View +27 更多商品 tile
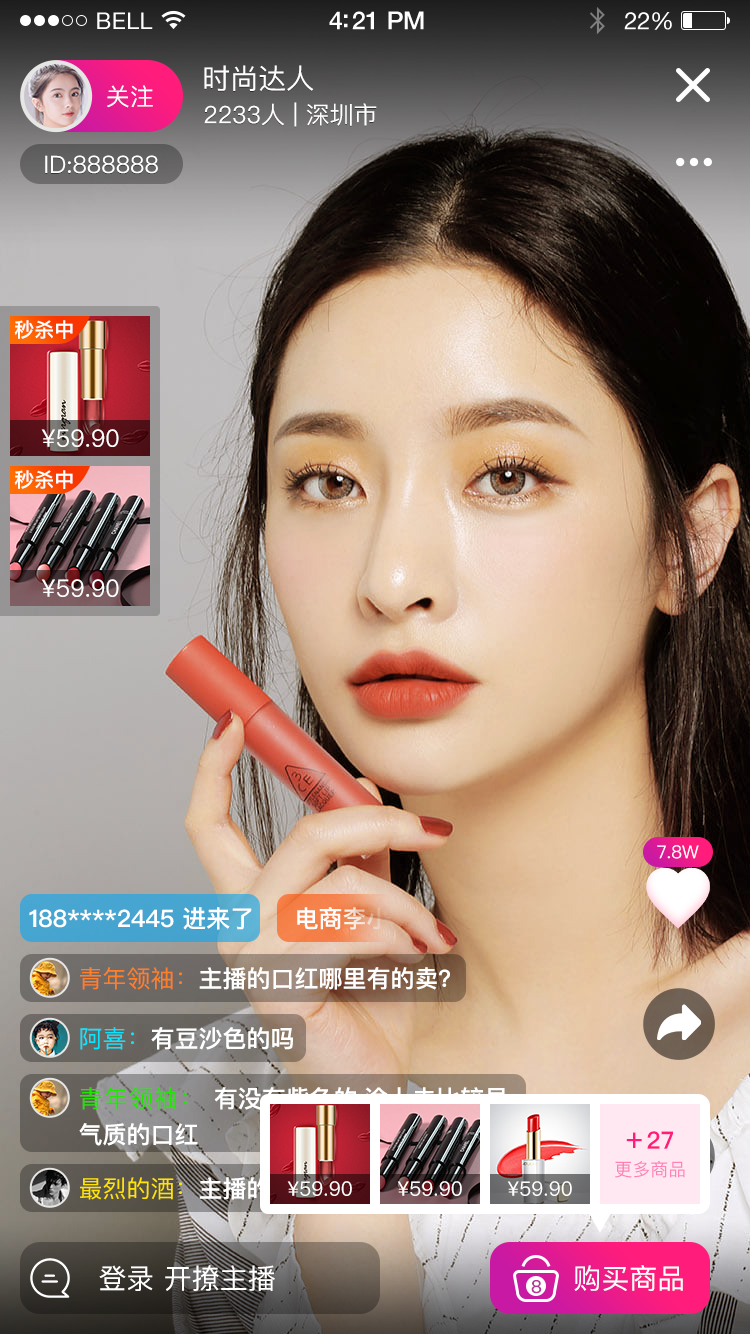Image resolution: width=750 pixels, height=1334 pixels. [x=649, y=1153]
